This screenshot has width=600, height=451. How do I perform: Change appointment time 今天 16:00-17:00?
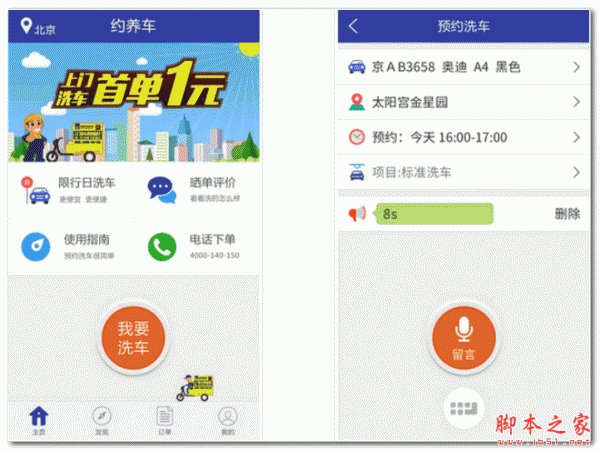463,137
